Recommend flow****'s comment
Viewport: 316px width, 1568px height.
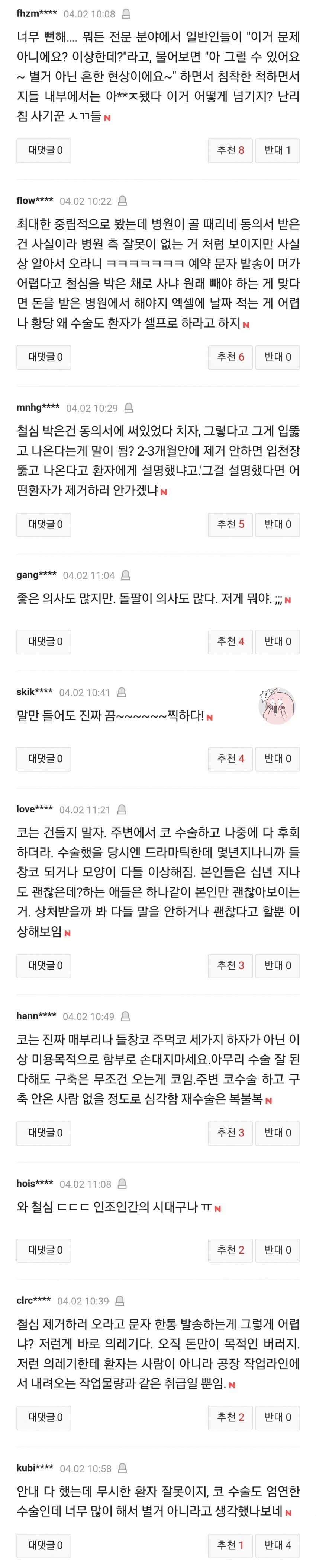(230, 357)
